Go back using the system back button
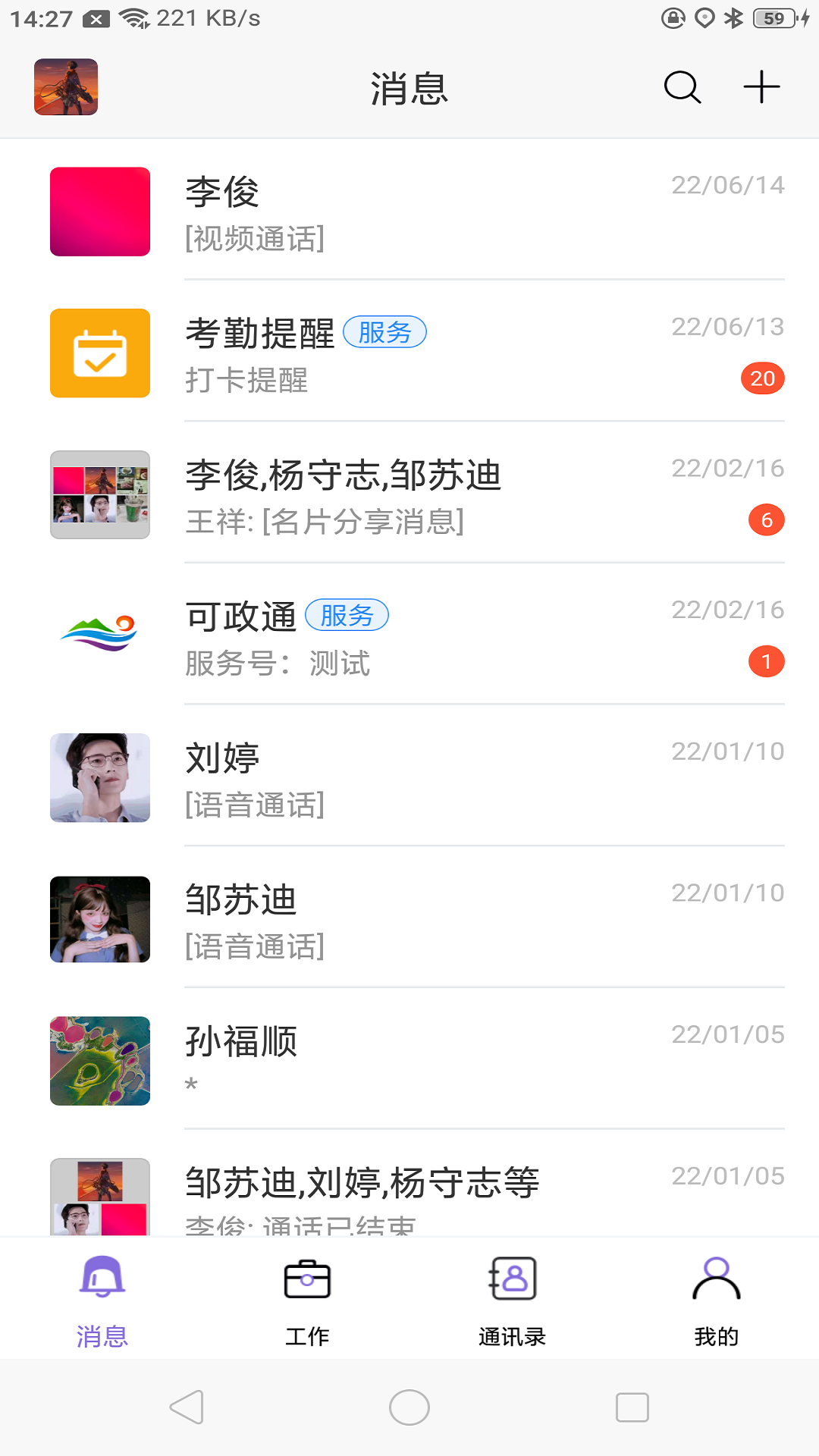 tap(187, 1407)
